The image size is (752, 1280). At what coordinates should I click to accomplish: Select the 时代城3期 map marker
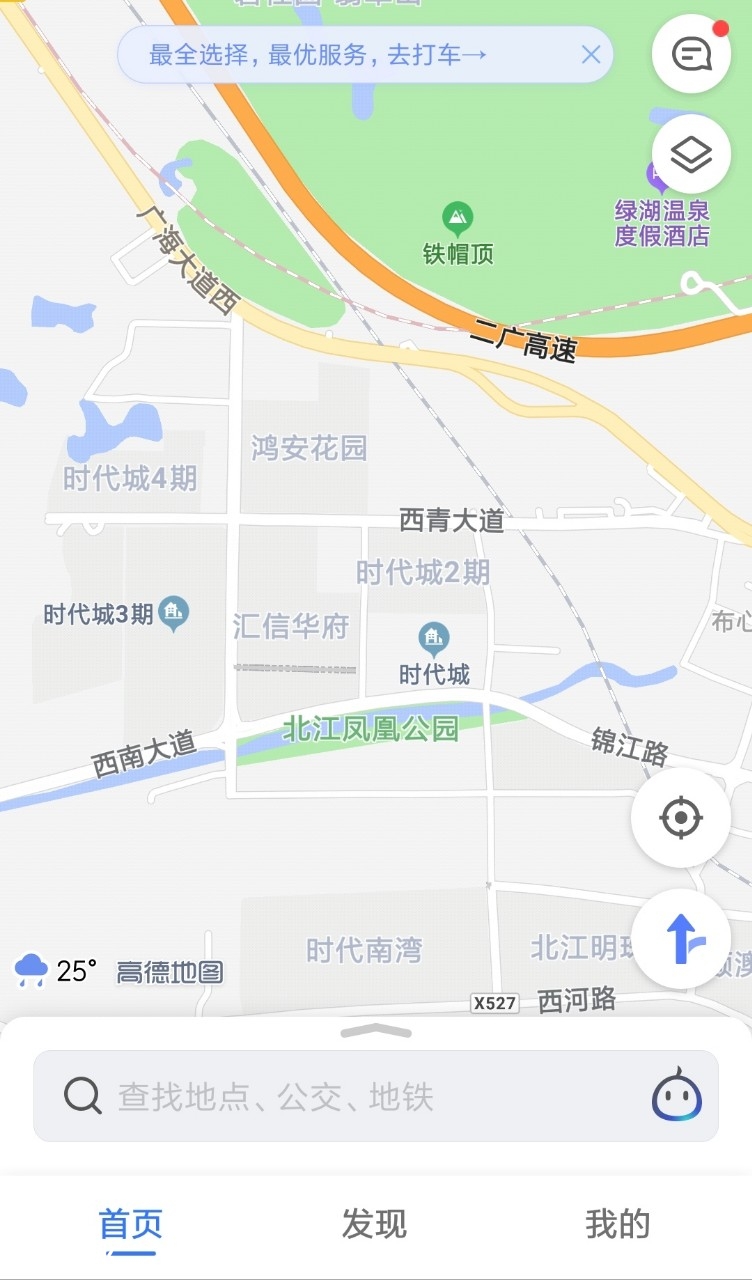(174, 613)
